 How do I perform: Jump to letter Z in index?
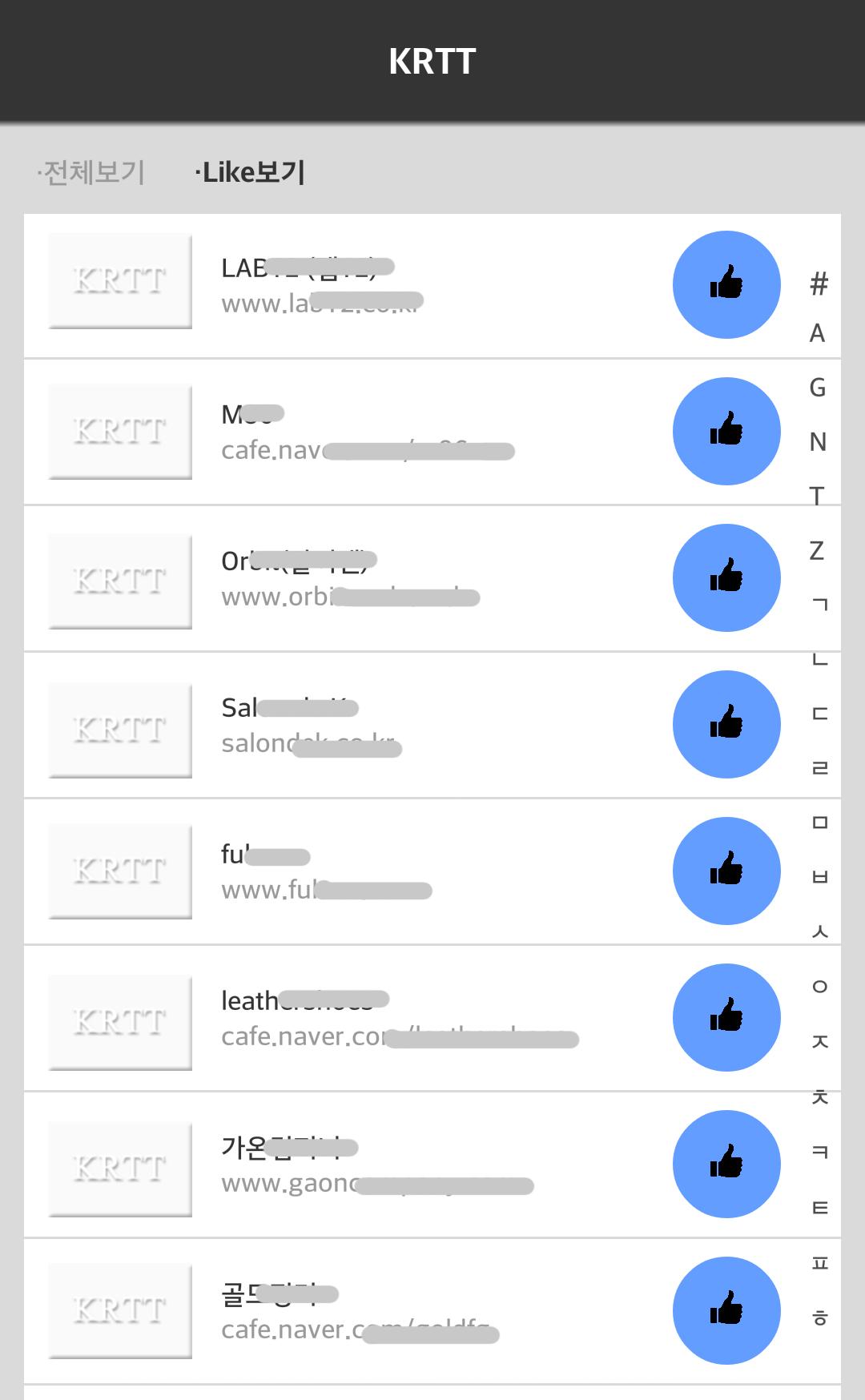click(x=818, y=551)
